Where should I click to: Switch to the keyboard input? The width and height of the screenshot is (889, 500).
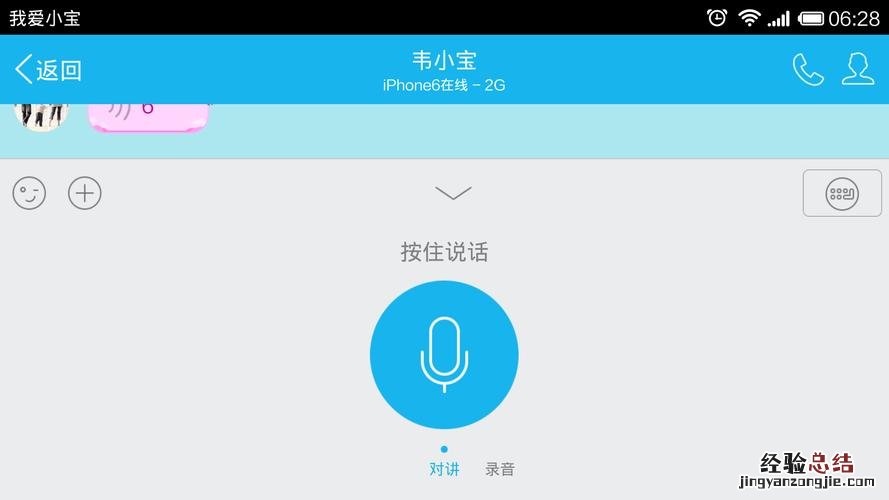[841, 193]
